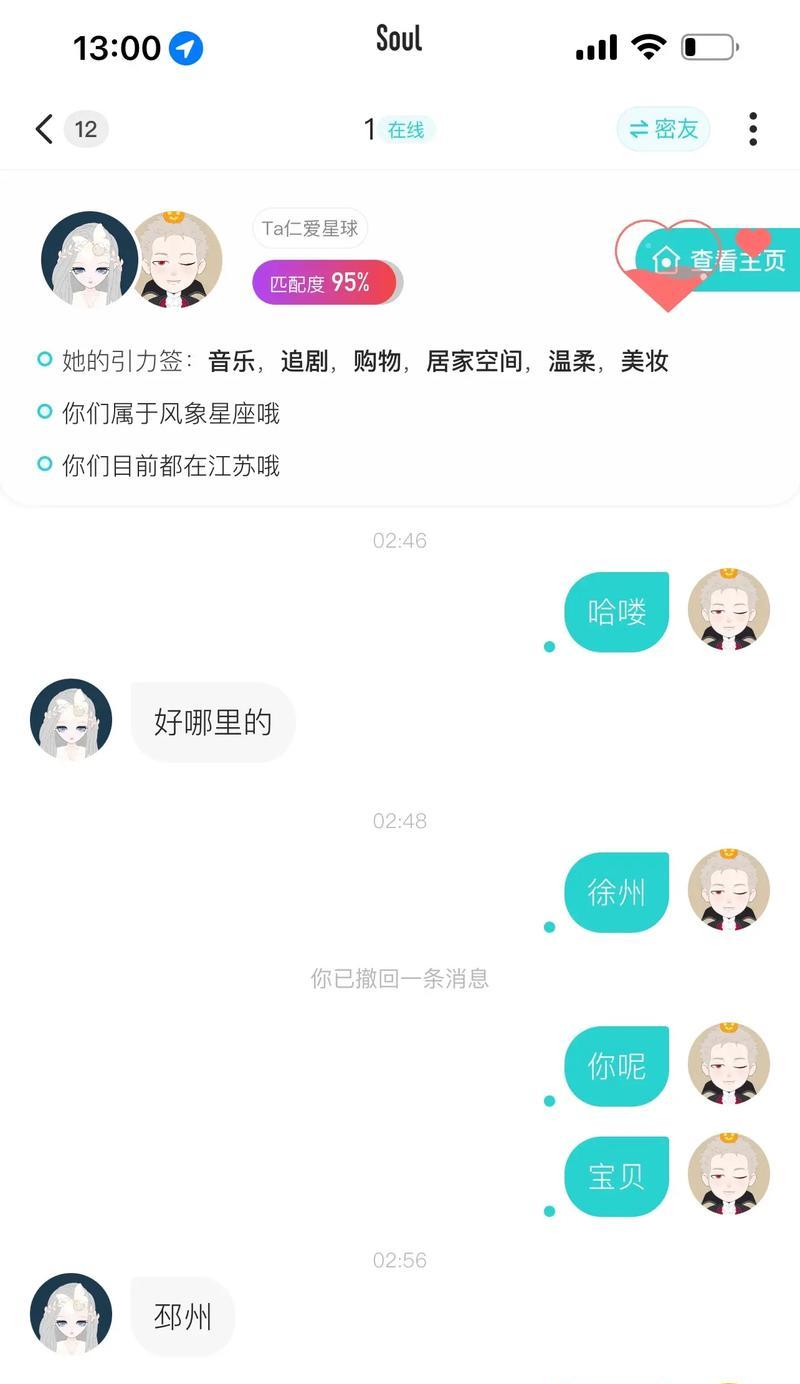Screen dimensions: 800x1384
Task: Tap the 密友 close-friend button
Action: click(663, 129)
